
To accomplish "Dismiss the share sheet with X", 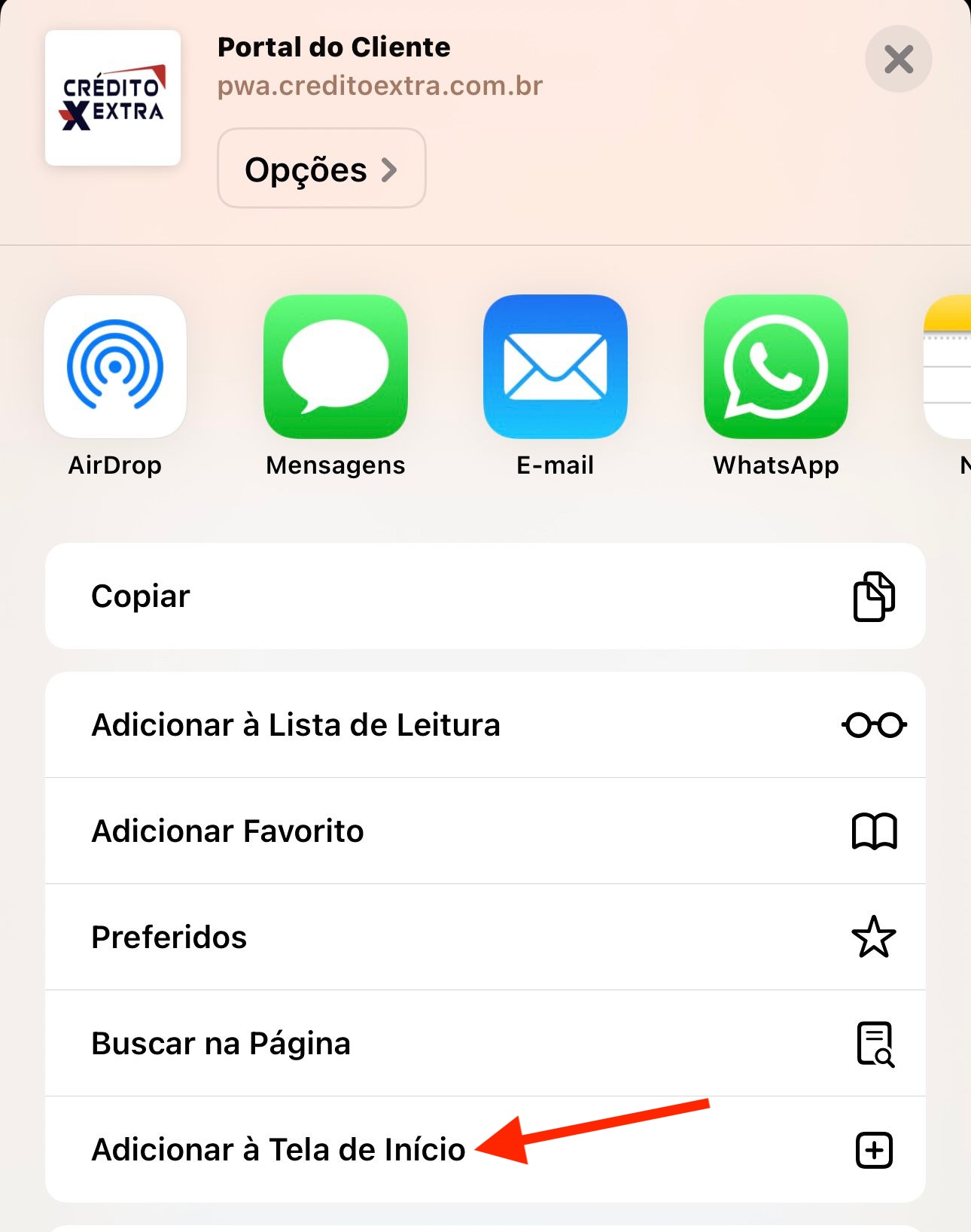I will [x=899, y=59].
